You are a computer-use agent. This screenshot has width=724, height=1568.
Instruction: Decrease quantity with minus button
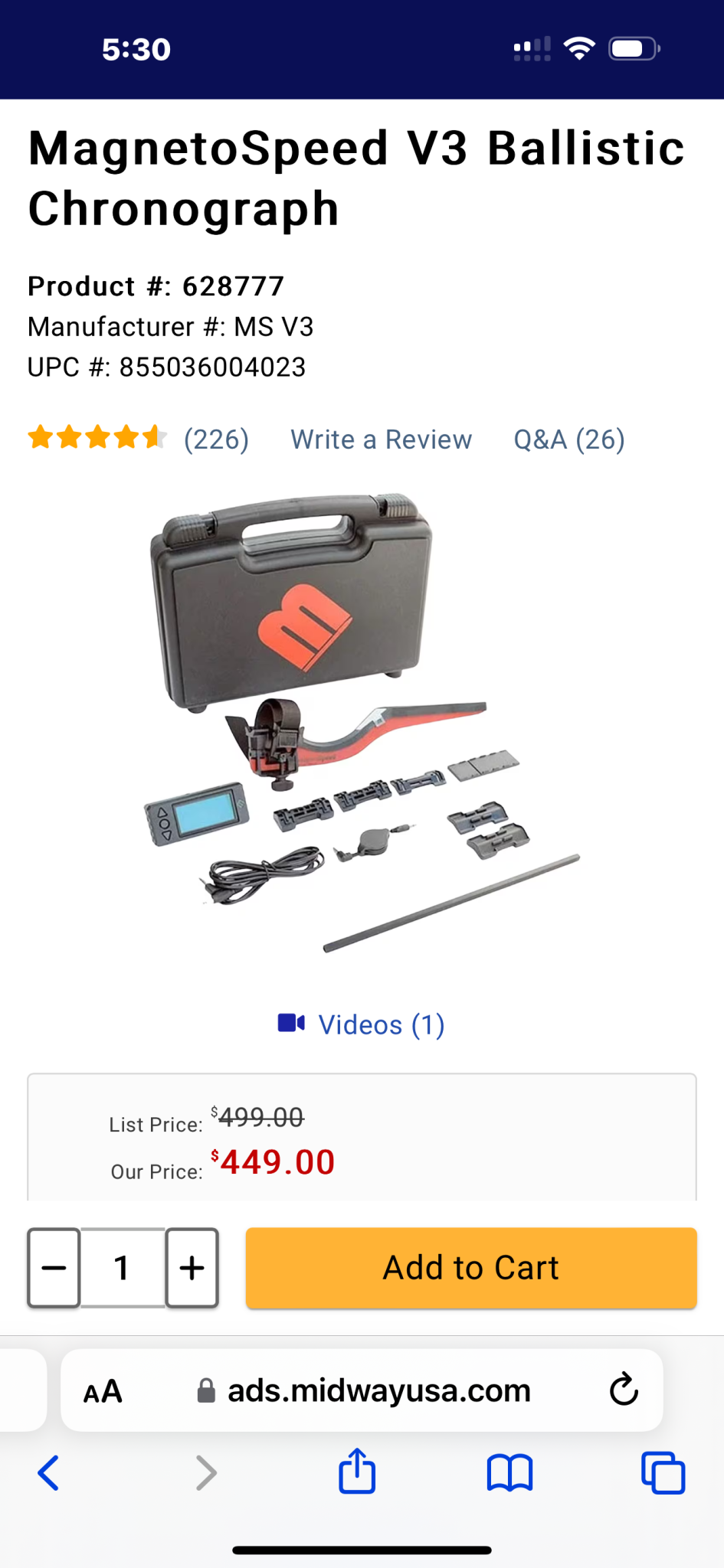coord(54,1268)
